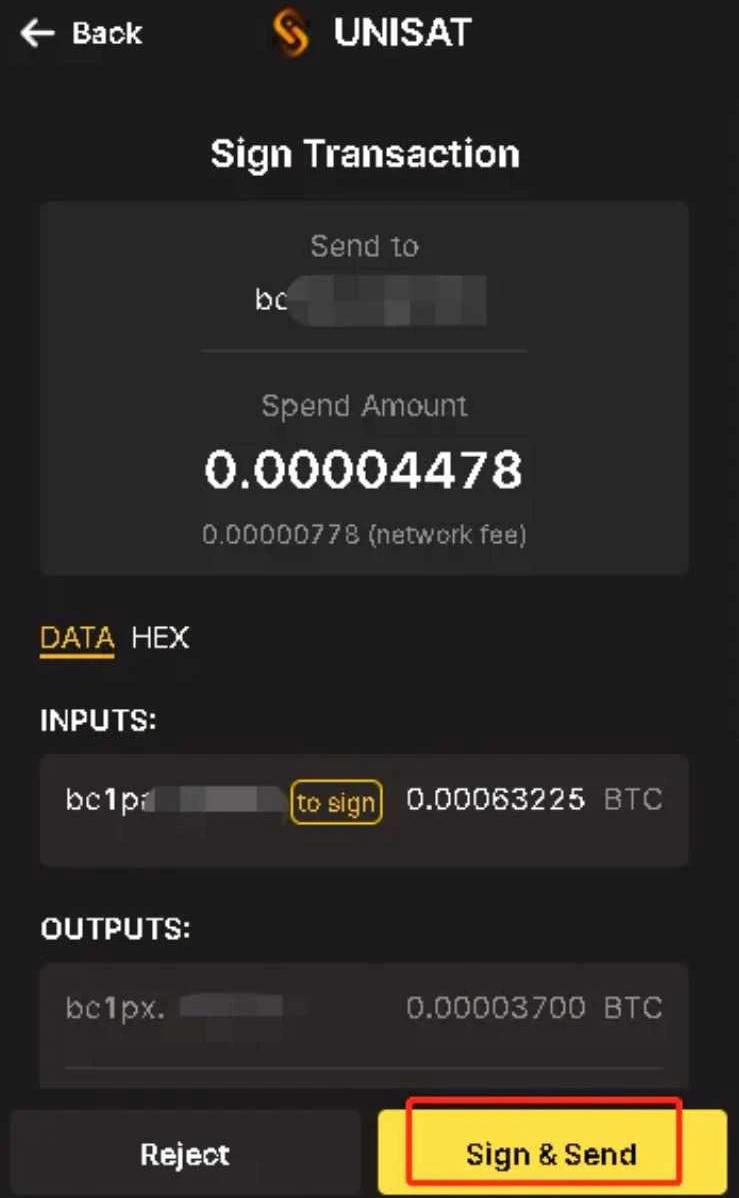This screenshot has width=739, height=1198.
Task: Switch to the HEX tab
Action: [160, 637]
